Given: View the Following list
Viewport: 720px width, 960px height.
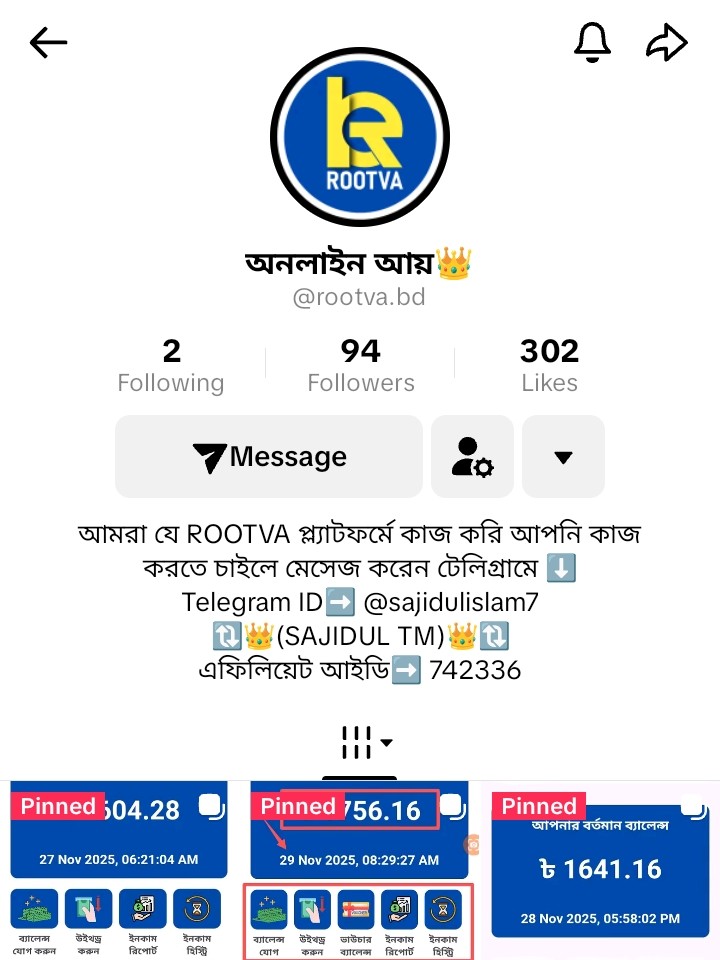Looking at the screenshot, I should [x=171, y=366].
